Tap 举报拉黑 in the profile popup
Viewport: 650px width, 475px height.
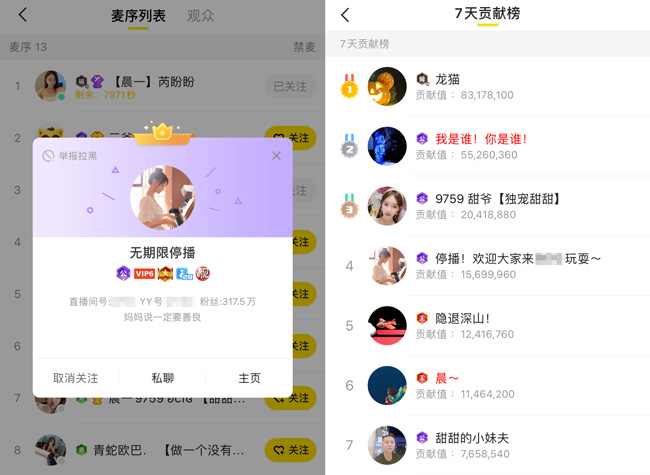pos(70,156)
